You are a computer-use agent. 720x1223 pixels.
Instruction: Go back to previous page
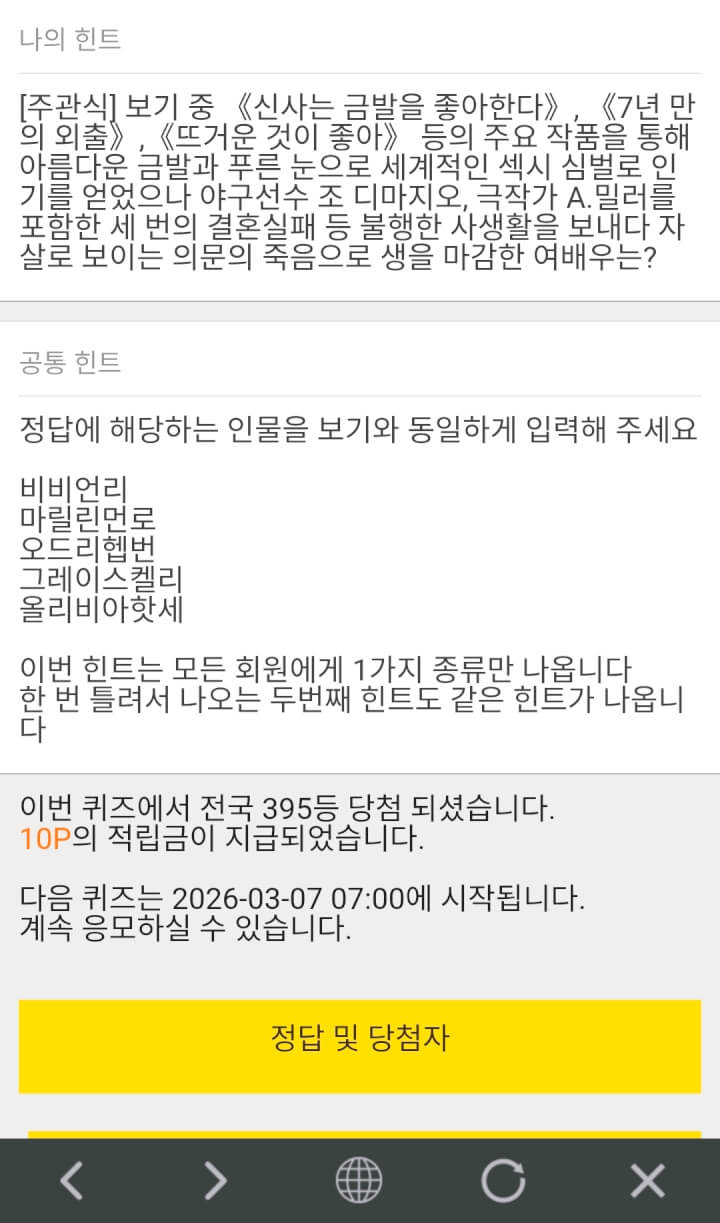click(72, 1181)
